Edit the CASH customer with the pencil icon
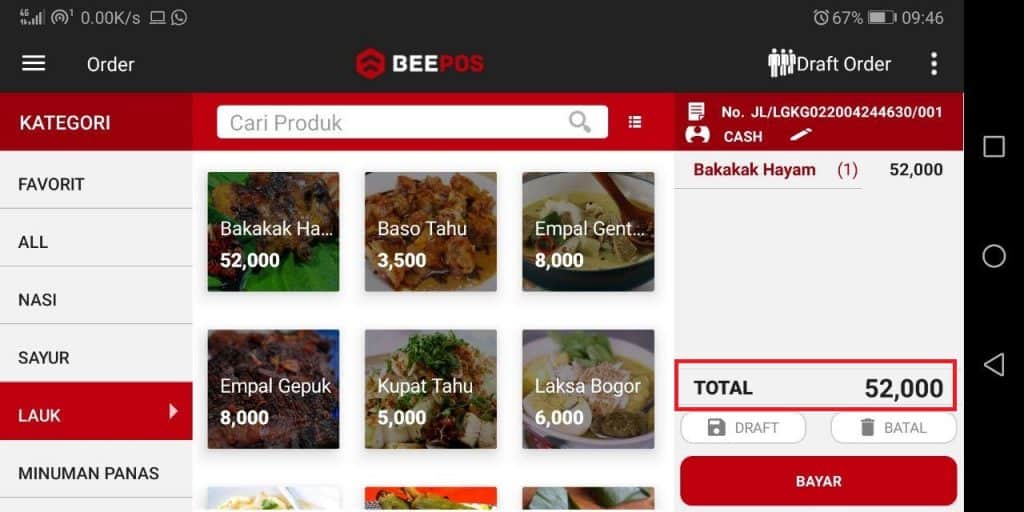Viewport: 1024px width, 512px height. [x=801, y=134]
